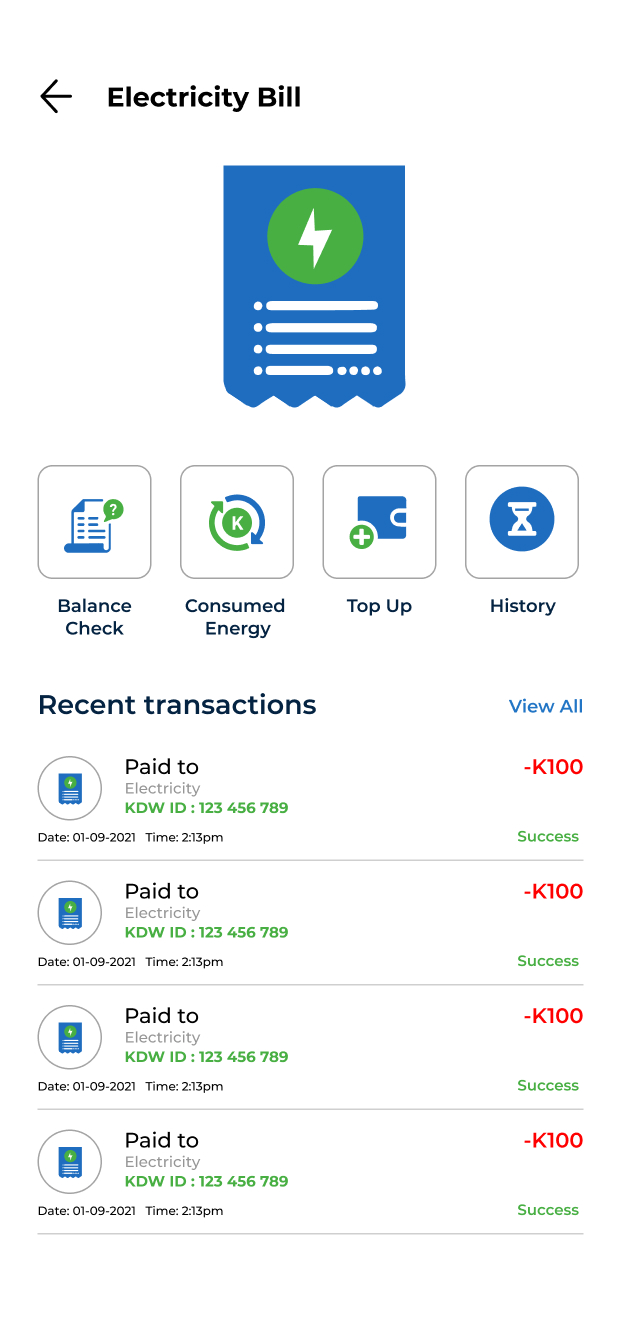
Task: Open the History tile
Action: pos(522,522)
